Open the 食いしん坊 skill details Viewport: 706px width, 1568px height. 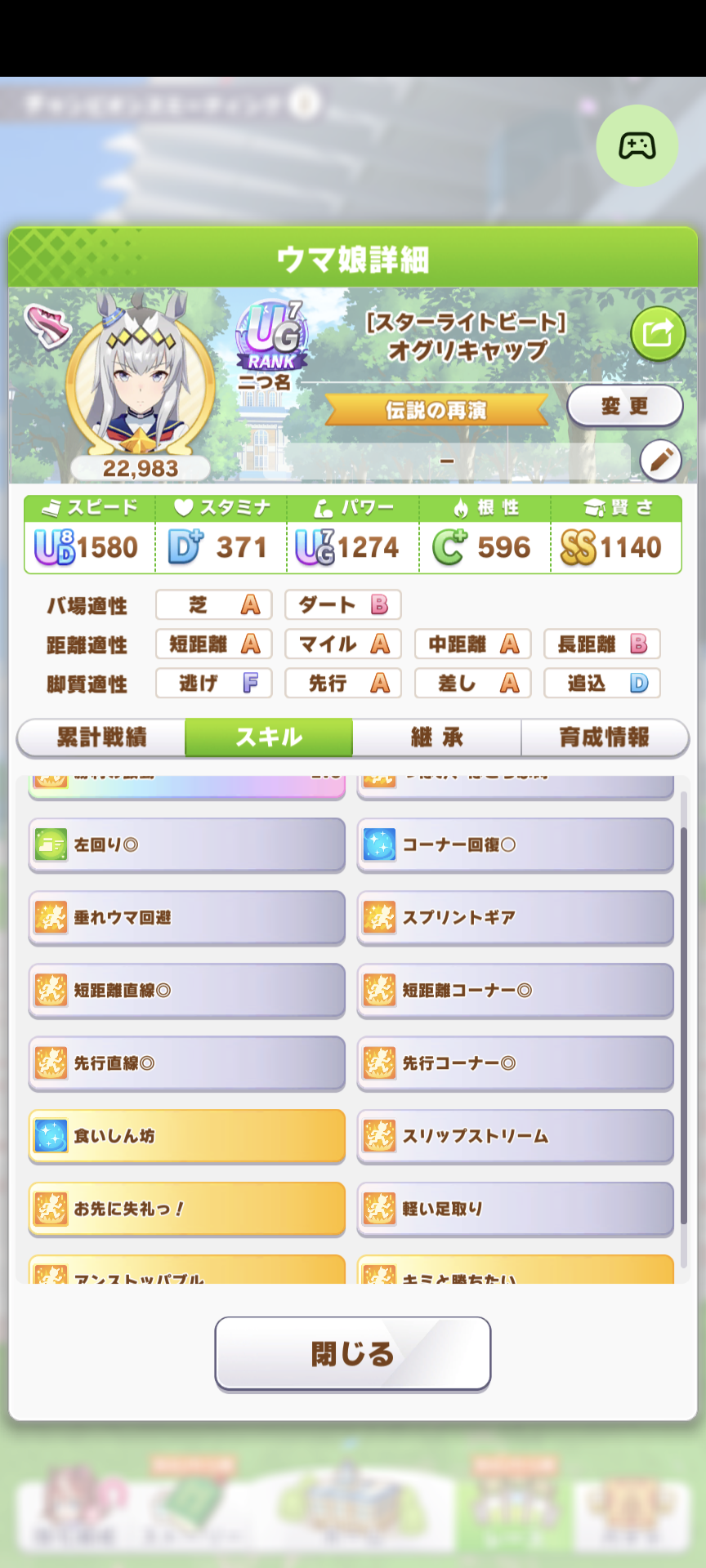187,1135
